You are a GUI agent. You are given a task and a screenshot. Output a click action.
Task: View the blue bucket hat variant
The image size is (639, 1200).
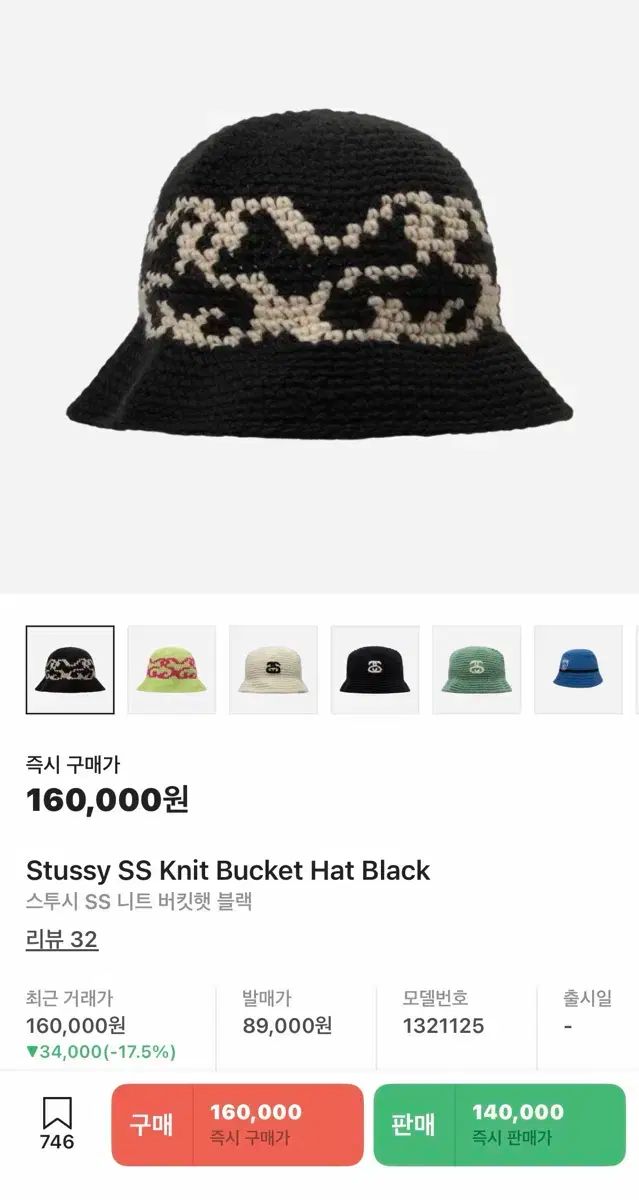578,669
